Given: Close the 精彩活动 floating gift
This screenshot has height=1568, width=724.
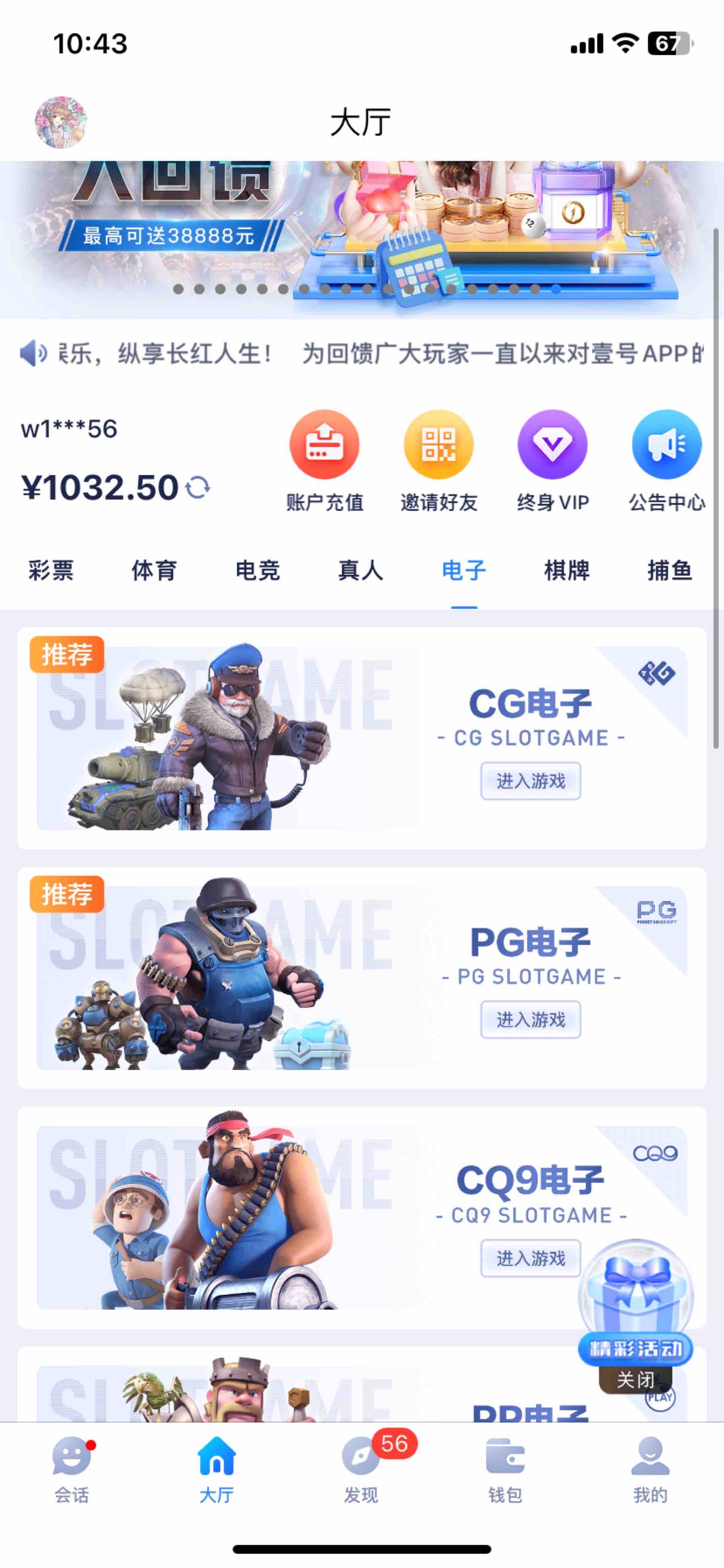Looking at the screenshot, I should point(635,1380).
